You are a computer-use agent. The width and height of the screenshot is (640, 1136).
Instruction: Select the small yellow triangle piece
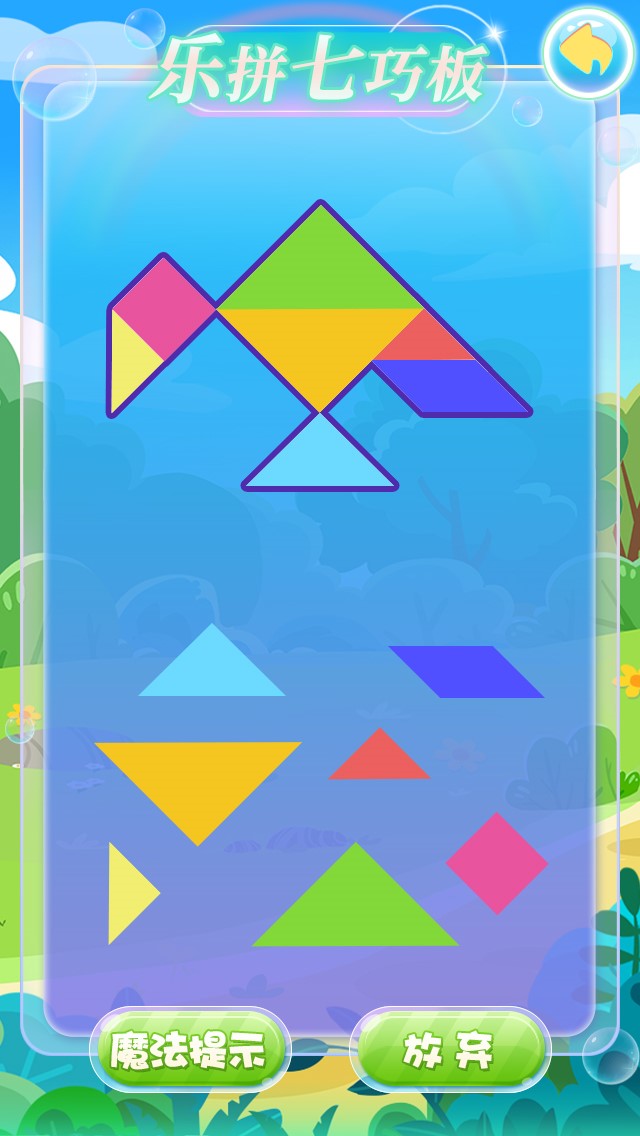pyautogui.click(x=127, y=893)
